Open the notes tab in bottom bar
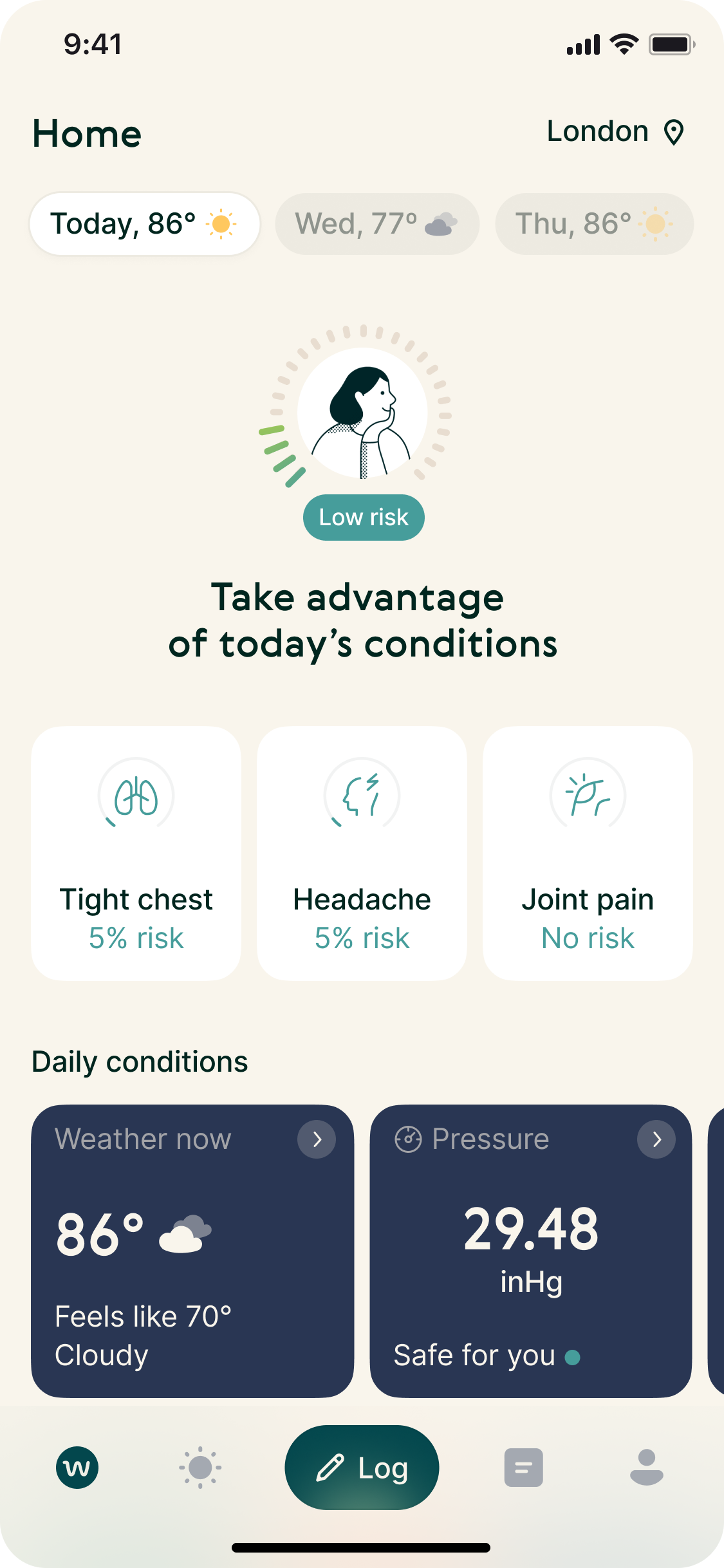Viewport: 724px width, 1568px height. click(523, 1468)
